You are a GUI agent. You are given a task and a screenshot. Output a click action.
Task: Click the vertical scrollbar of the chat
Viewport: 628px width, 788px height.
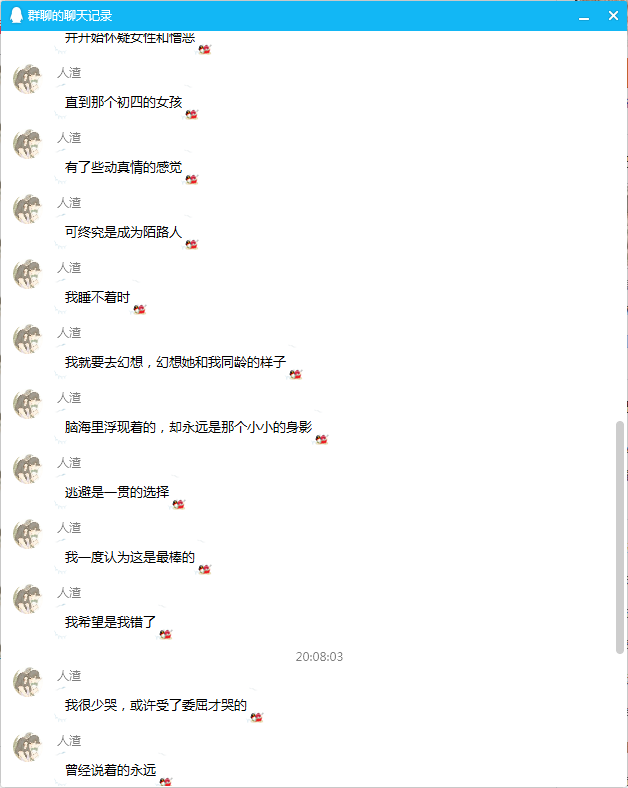(x=620, y=536)
